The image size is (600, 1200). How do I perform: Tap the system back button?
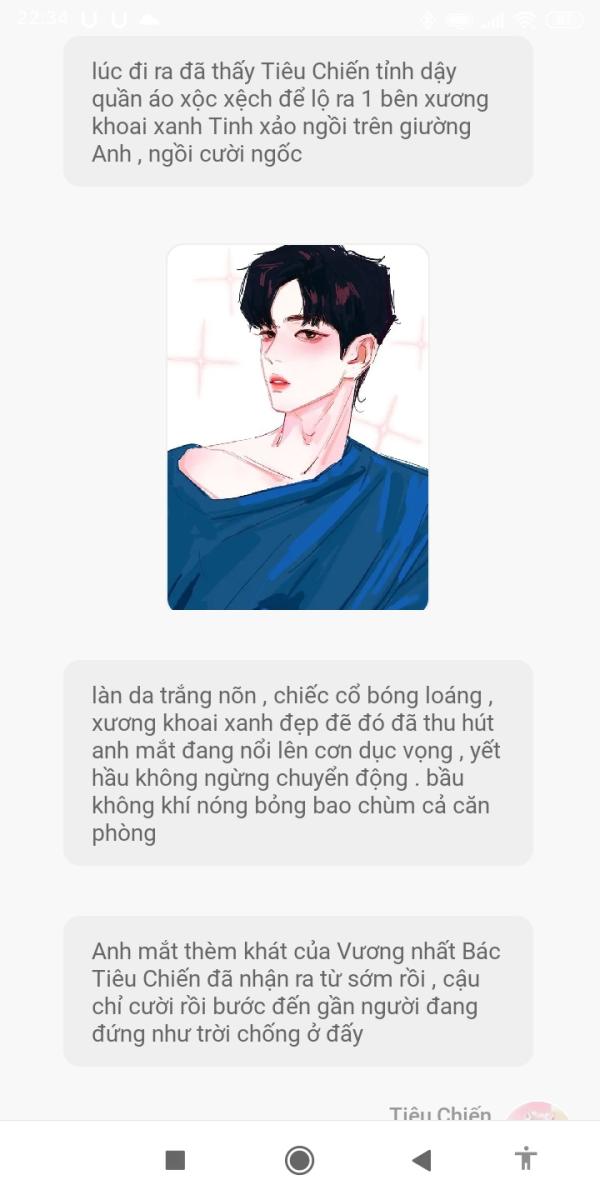tap(421, 1160)
